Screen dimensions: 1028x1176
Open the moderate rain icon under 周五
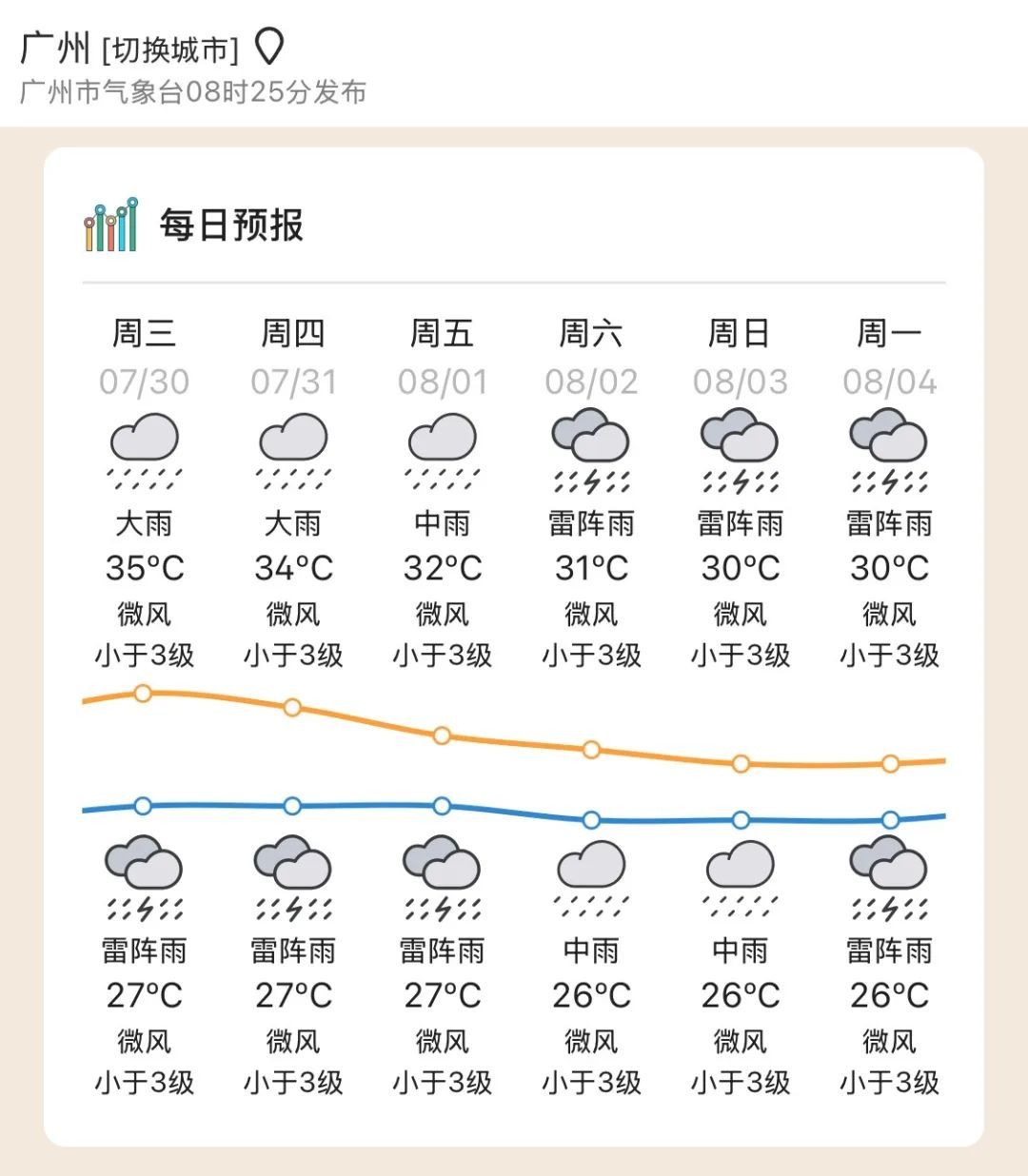coord(441,447)
